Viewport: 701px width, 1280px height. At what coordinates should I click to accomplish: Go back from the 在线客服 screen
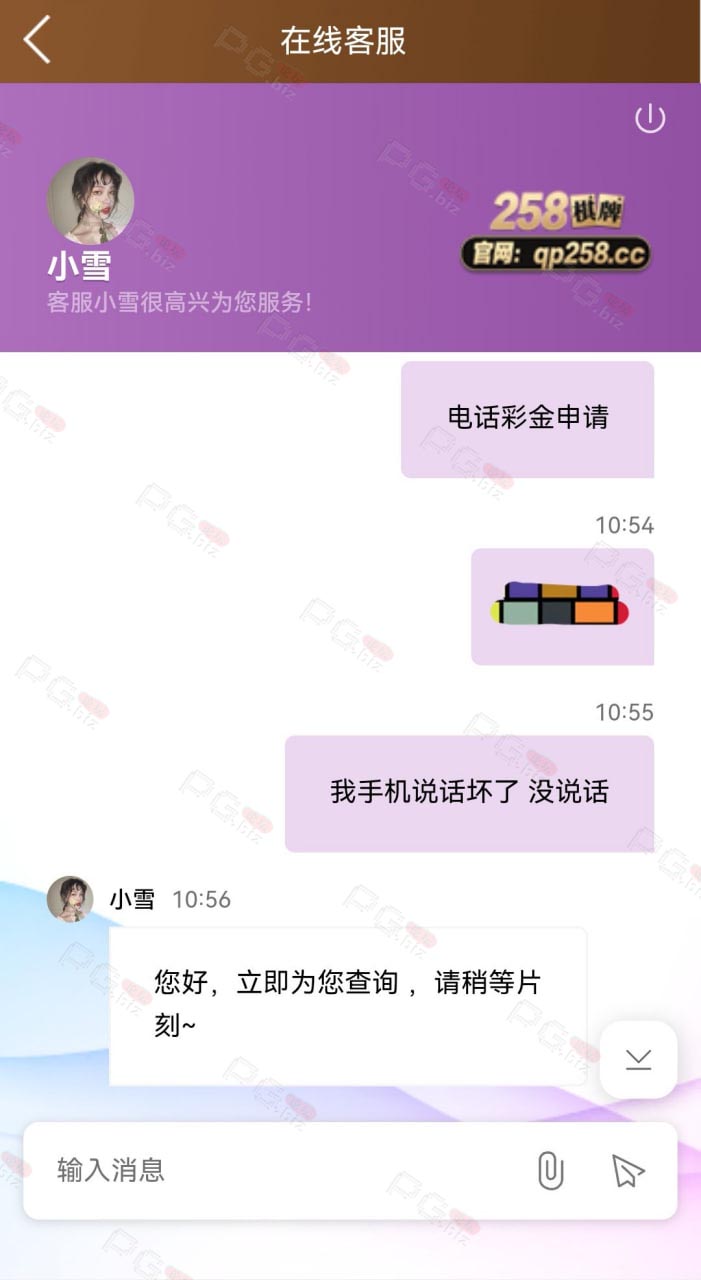tap(37, 41)
